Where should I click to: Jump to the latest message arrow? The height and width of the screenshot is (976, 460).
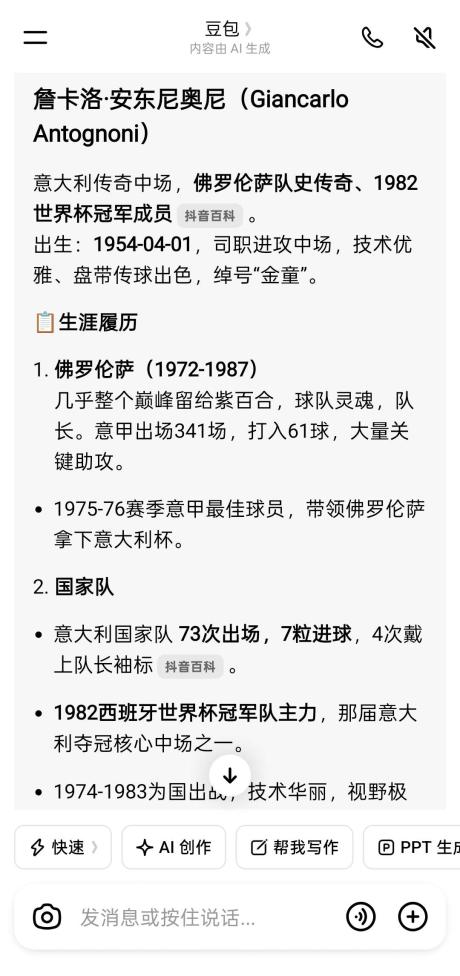click(230, 776)
